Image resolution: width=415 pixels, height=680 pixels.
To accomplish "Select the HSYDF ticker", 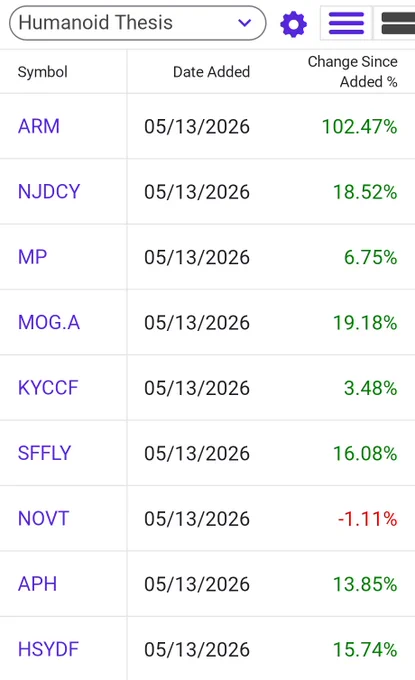I will (48, 650).
